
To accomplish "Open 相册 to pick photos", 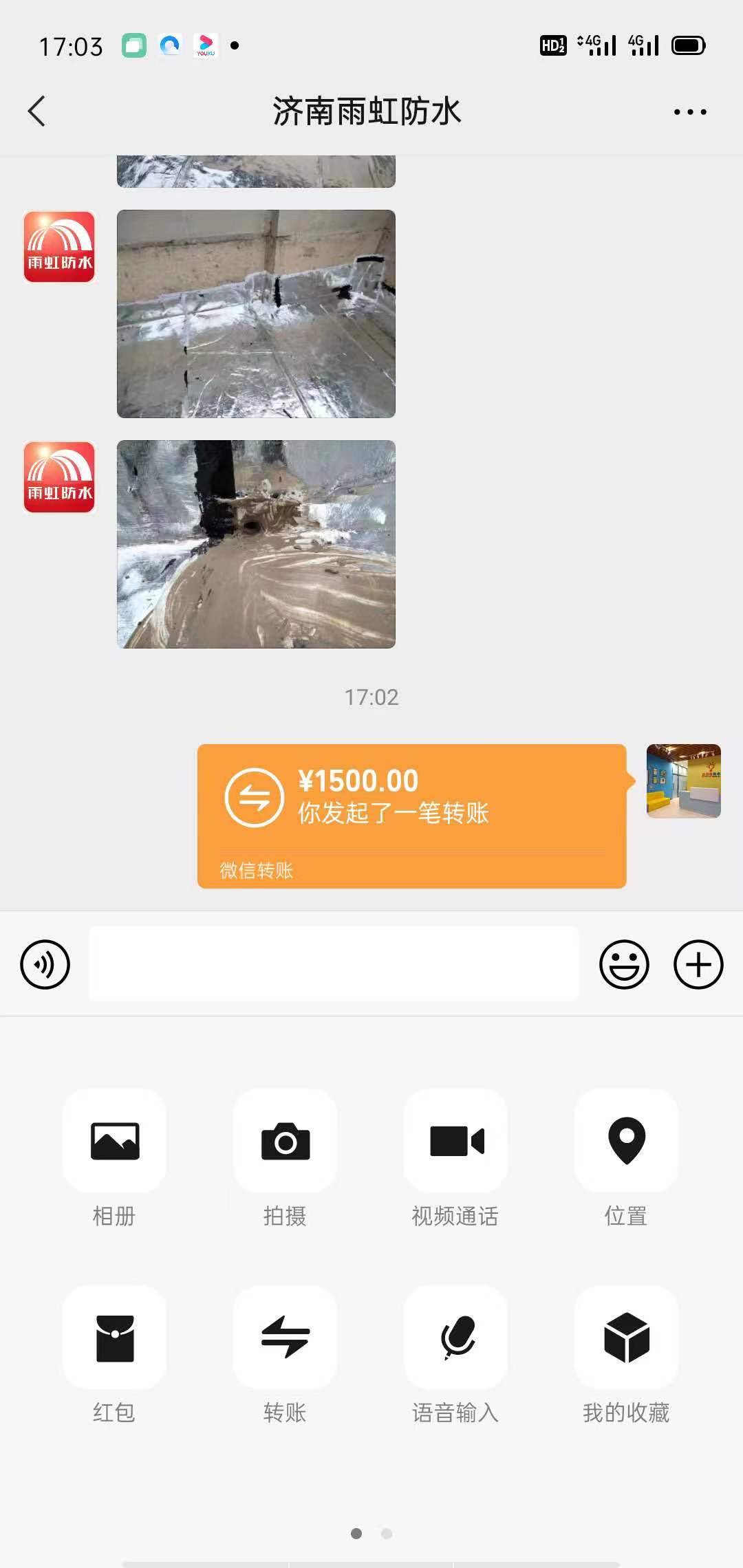I will [114, 1140].
